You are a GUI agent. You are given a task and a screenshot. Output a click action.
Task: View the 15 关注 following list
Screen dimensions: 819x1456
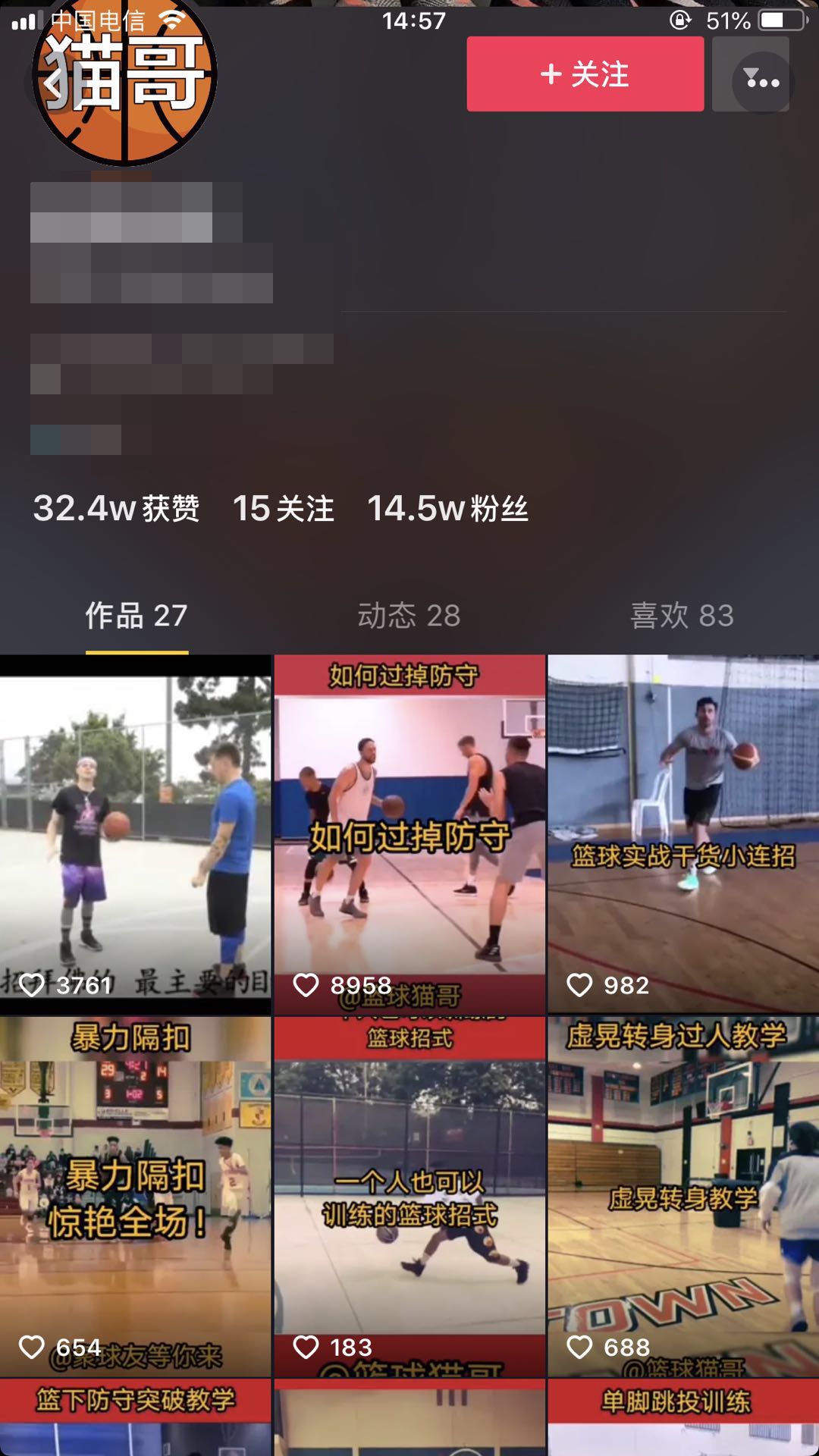point(283,508)
